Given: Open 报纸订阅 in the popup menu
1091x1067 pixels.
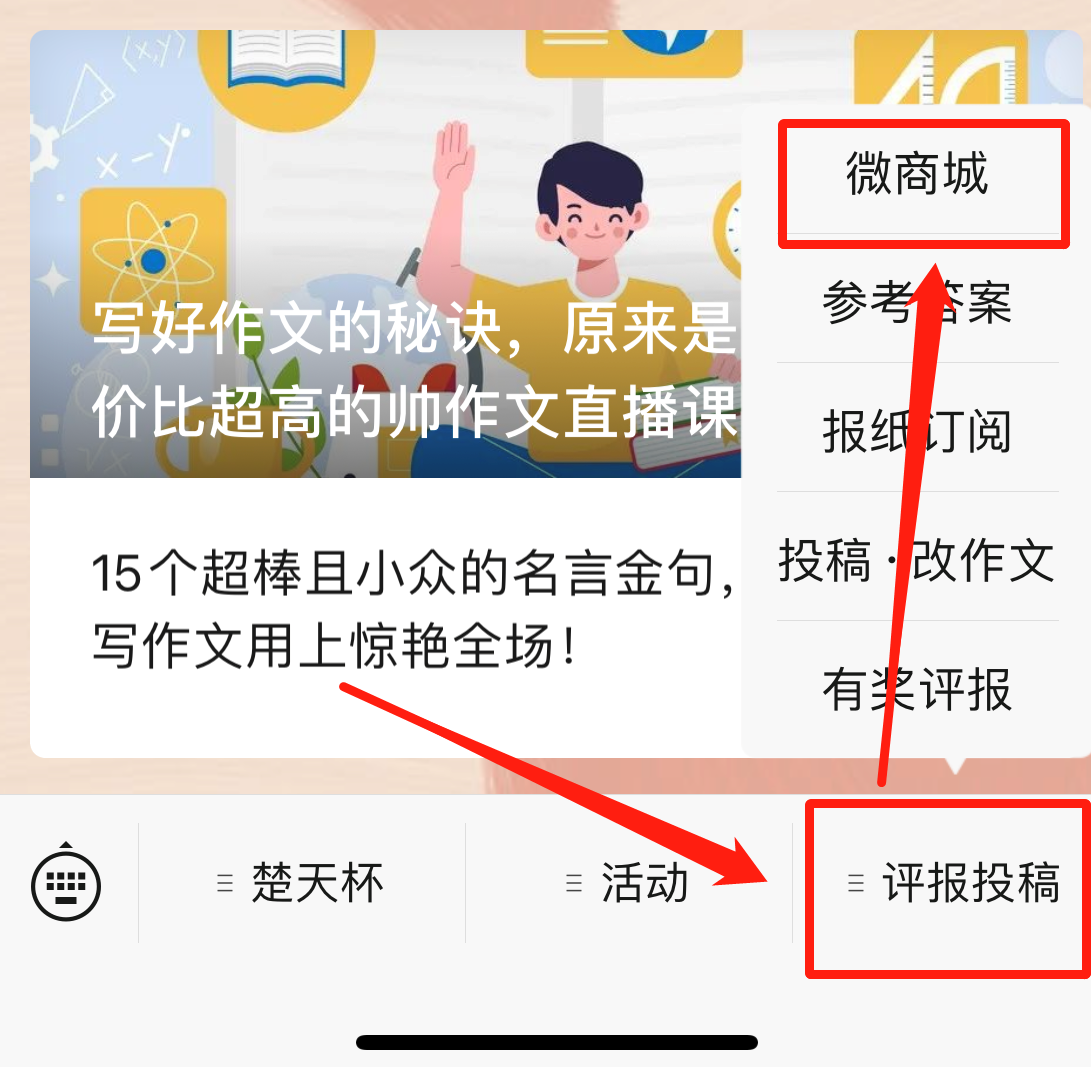Looking at the screenshot, I should pos(917,430).
